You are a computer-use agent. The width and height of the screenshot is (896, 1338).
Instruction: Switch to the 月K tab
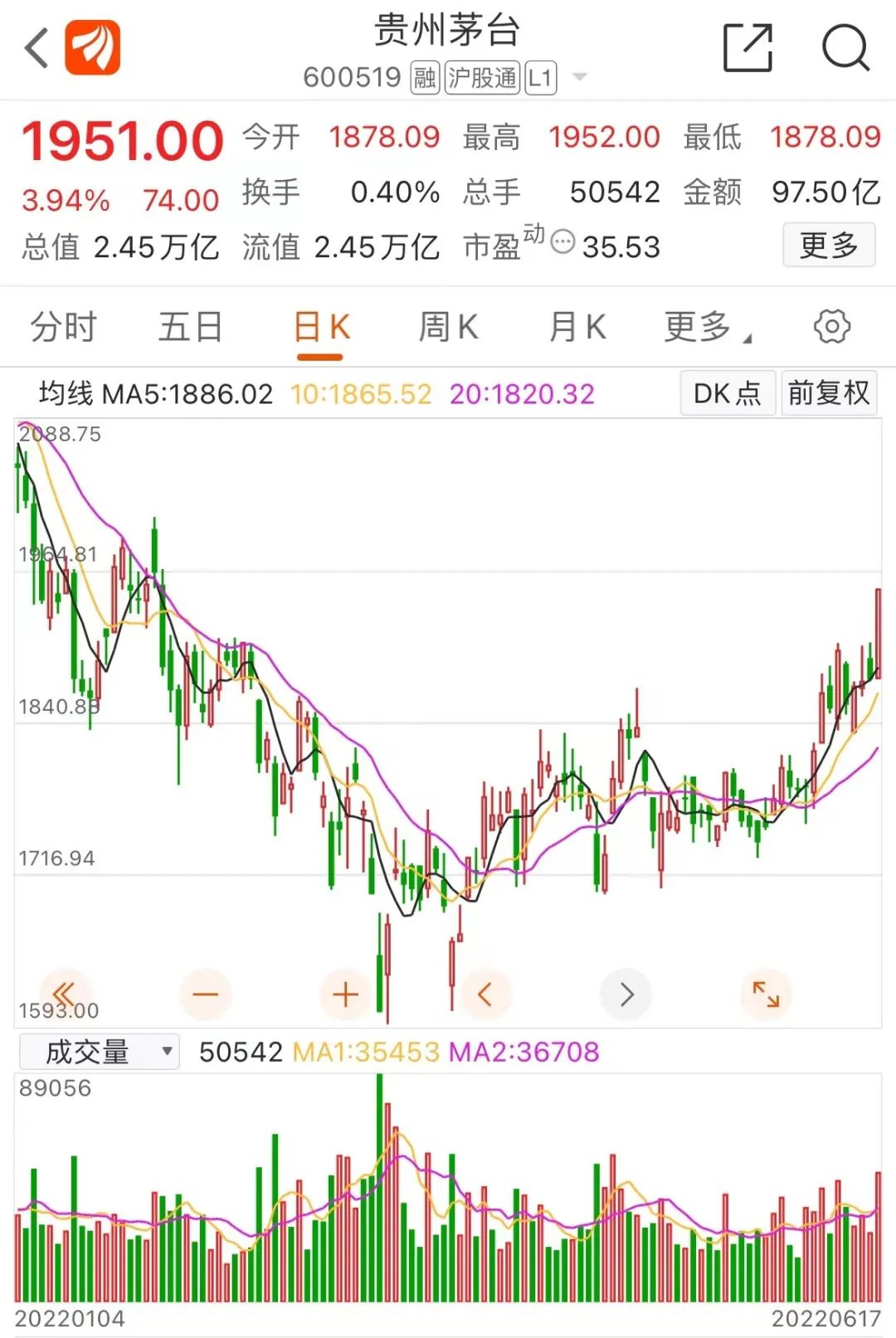tap(577, 327)
